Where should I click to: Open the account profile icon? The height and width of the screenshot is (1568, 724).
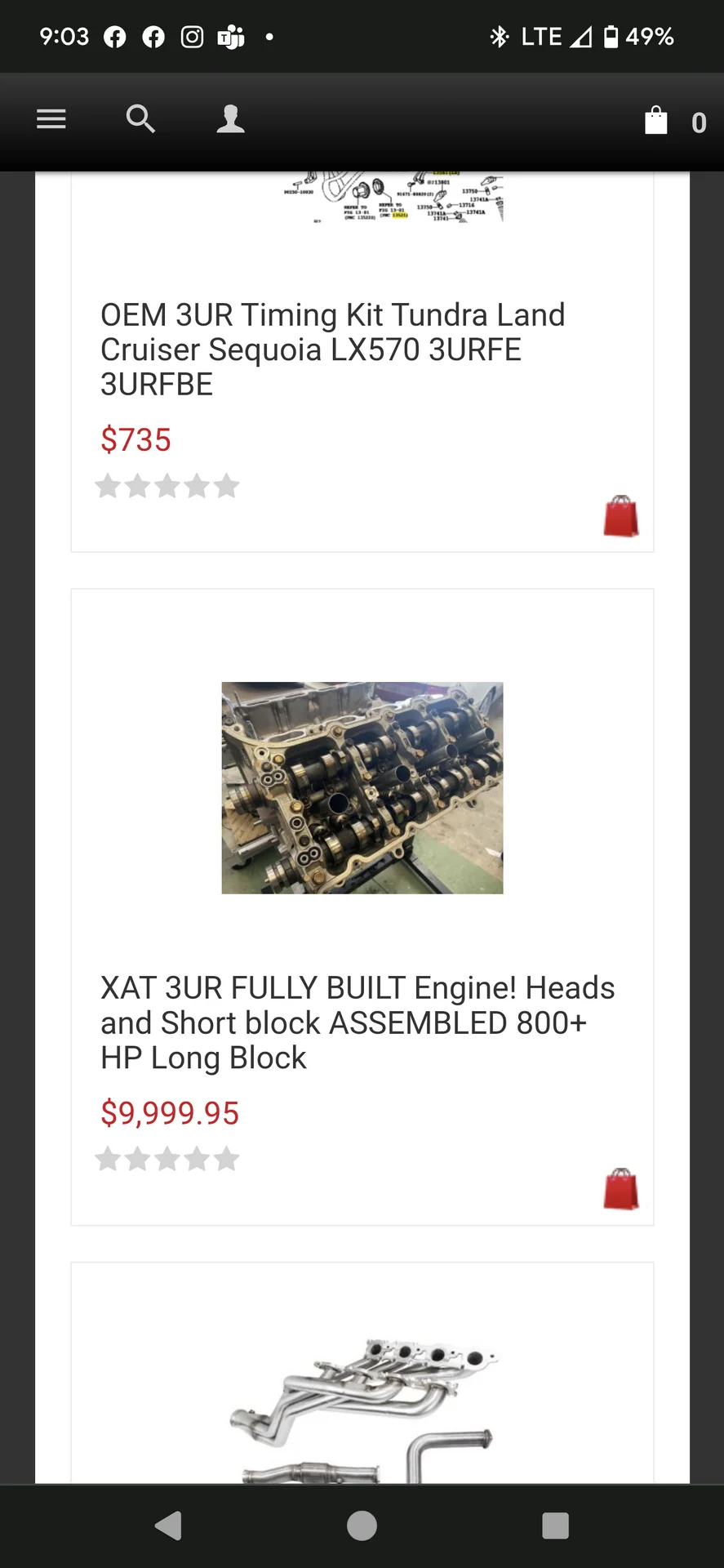coord(230,119)
